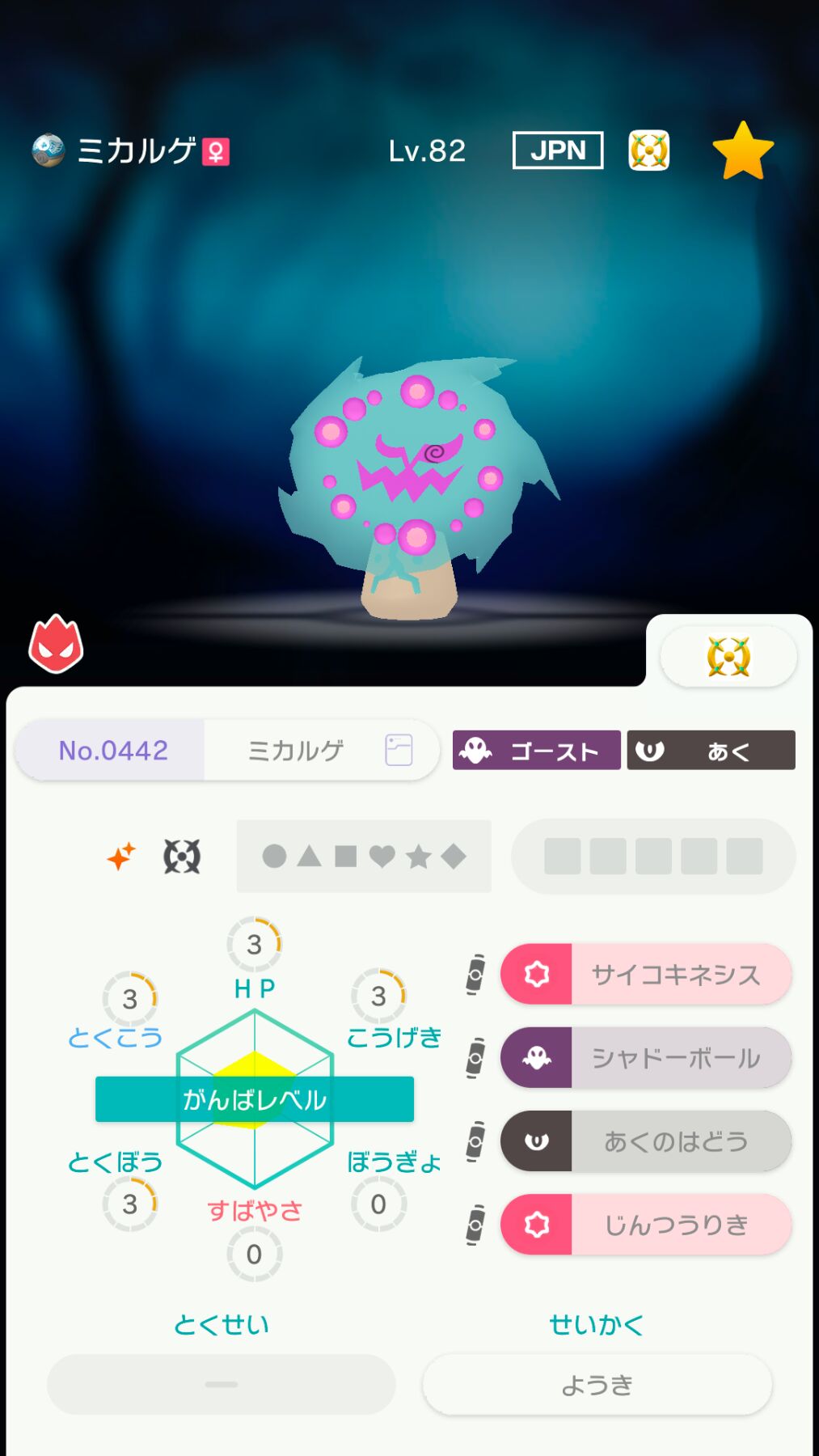
Task: Tap the がんばレベル stats banner
Action: pyautogui.click(x=255, y=1099)
